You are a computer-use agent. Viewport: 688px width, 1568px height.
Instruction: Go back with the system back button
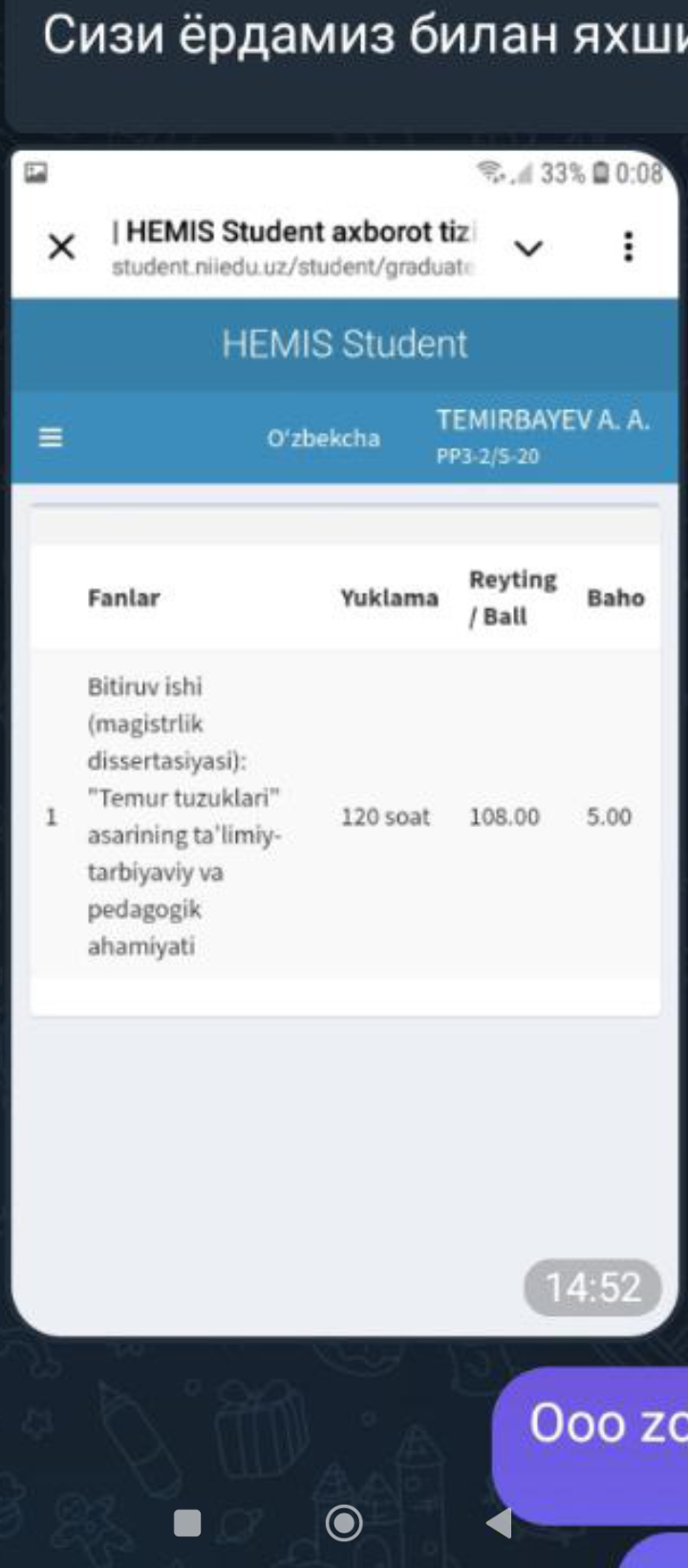499,1522
